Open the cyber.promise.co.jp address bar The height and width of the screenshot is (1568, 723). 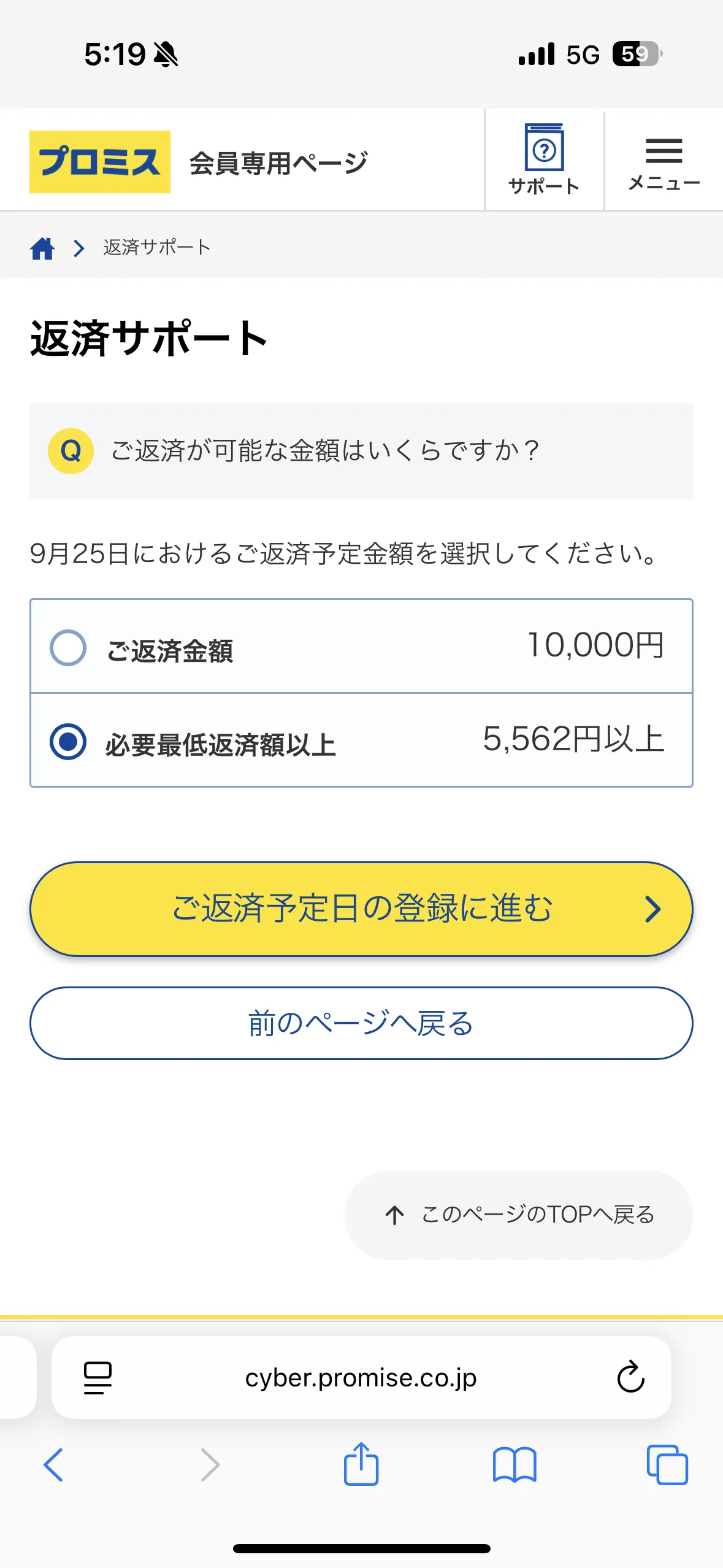pos(361,1378)
